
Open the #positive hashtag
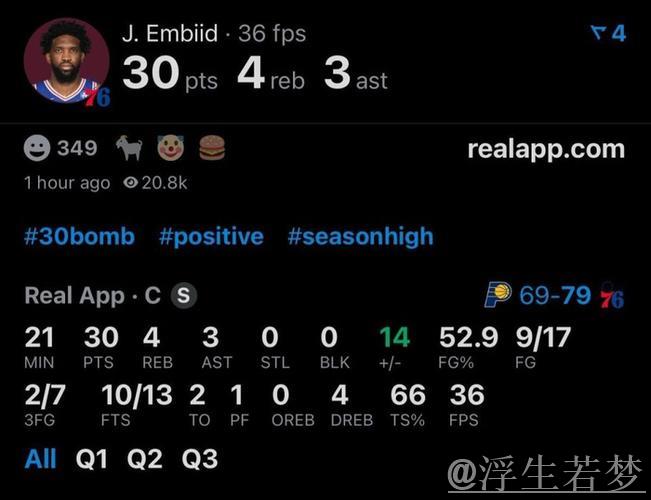211,237
